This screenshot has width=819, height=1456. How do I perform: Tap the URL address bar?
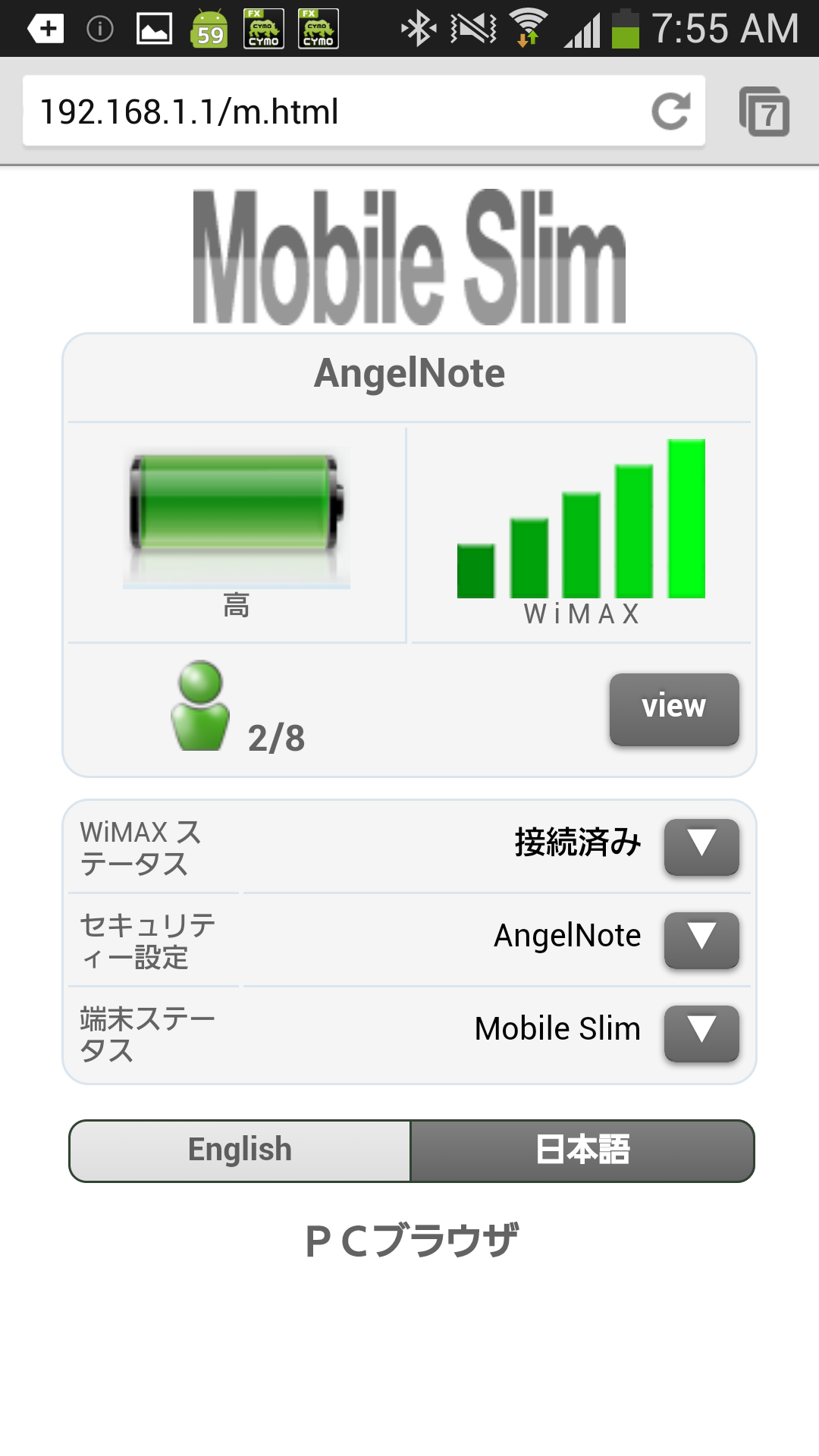point(334,111)
